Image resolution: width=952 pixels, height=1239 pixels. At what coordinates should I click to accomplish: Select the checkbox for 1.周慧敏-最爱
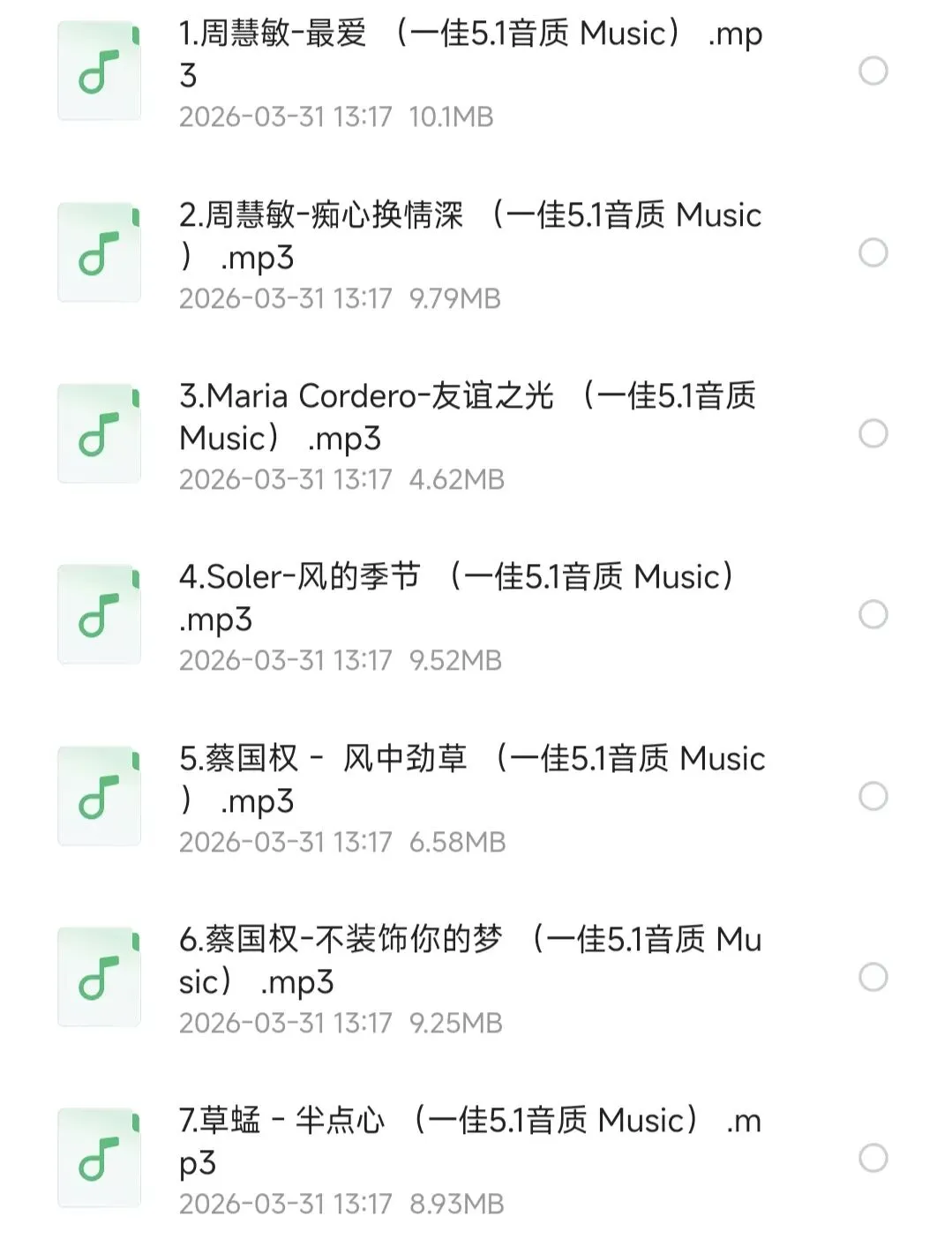(873, 71)
